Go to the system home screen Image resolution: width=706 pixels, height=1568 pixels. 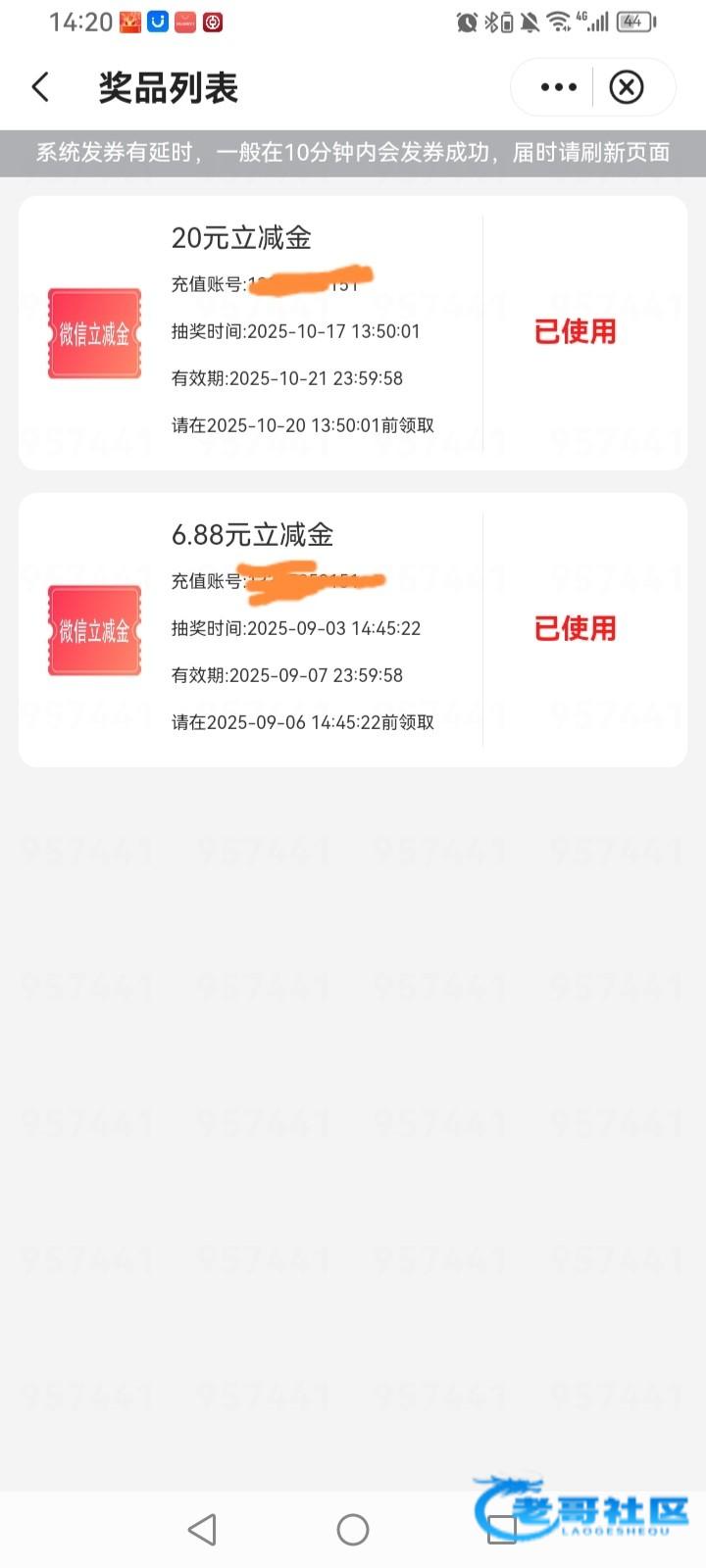[353, 1529]
